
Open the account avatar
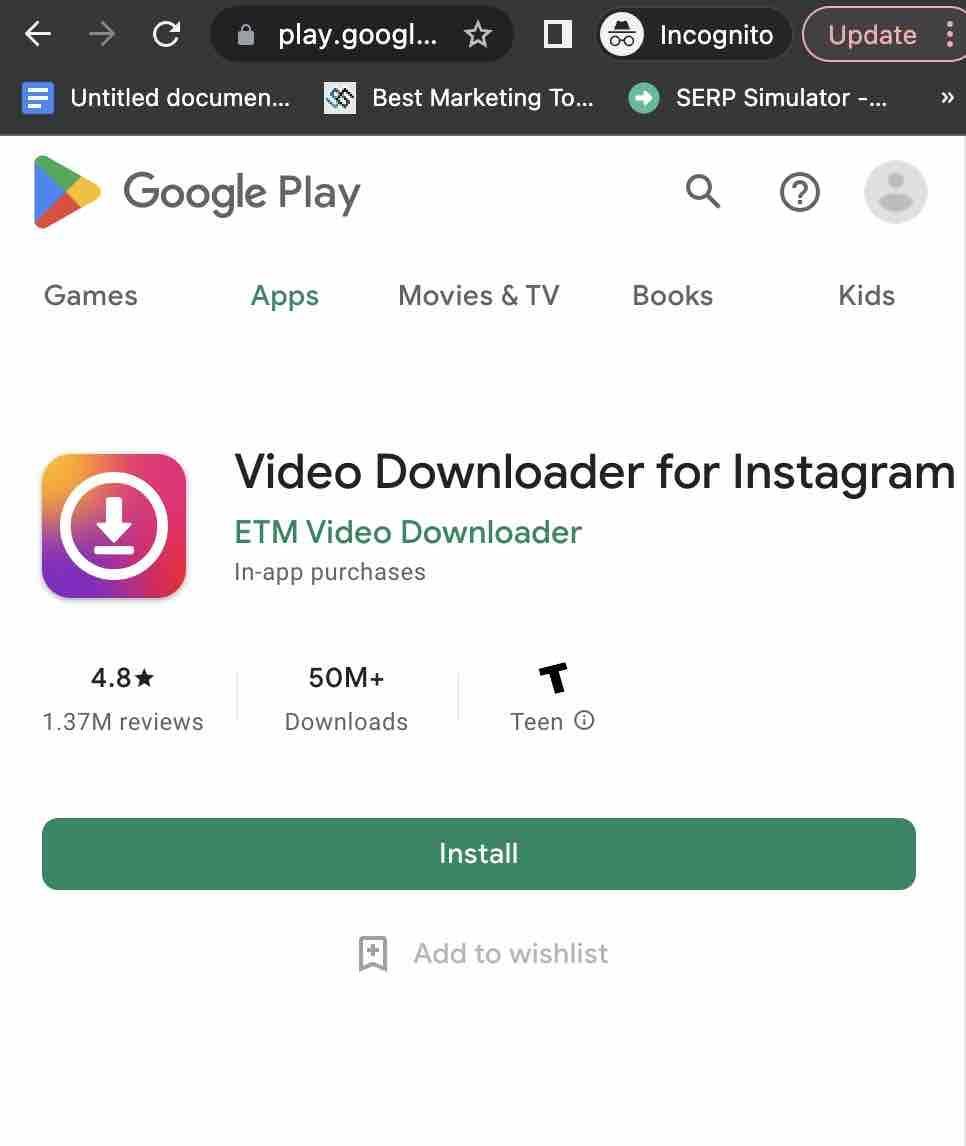point(895,191)
